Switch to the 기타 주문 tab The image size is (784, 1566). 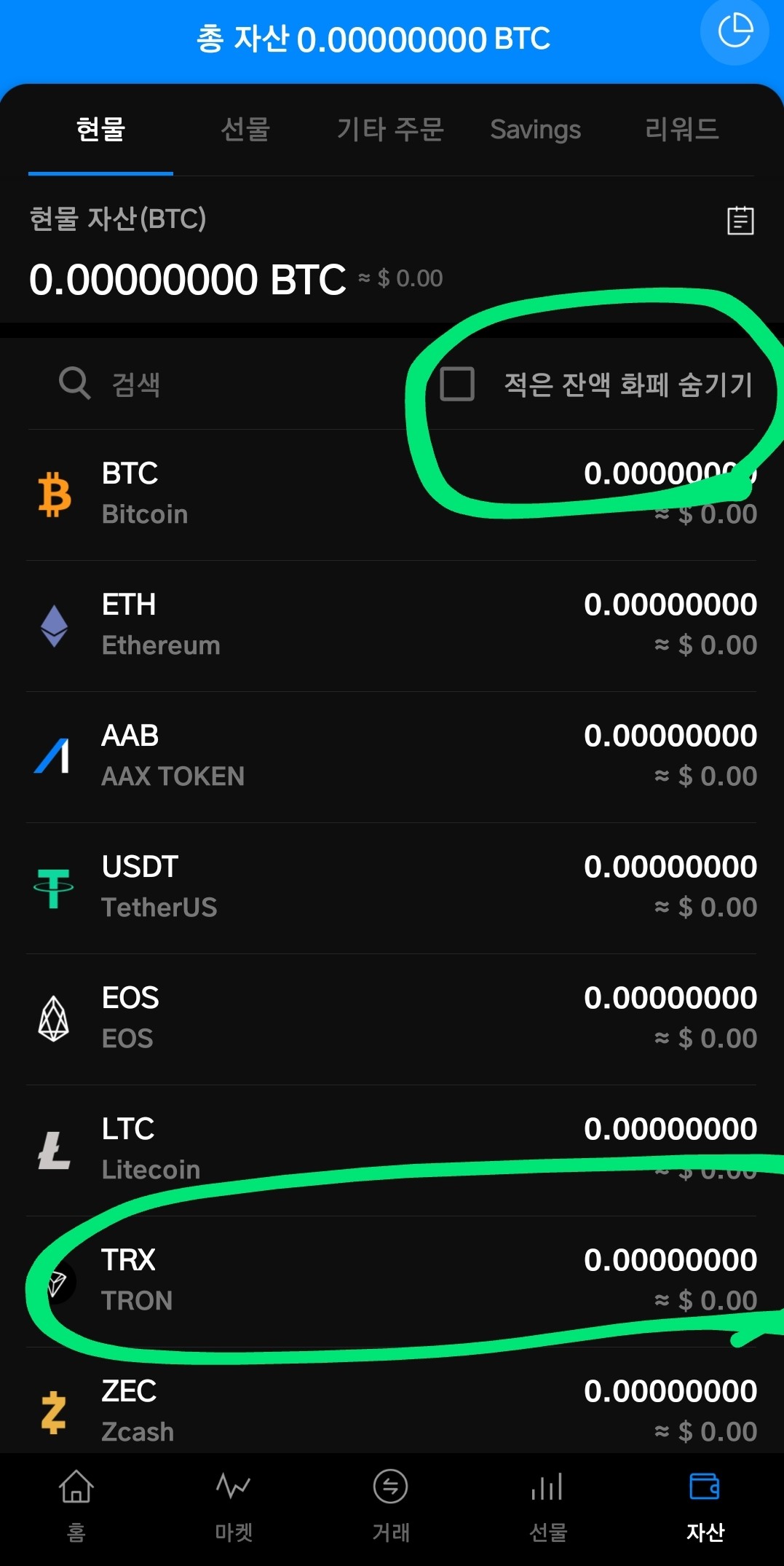(390, 130)
